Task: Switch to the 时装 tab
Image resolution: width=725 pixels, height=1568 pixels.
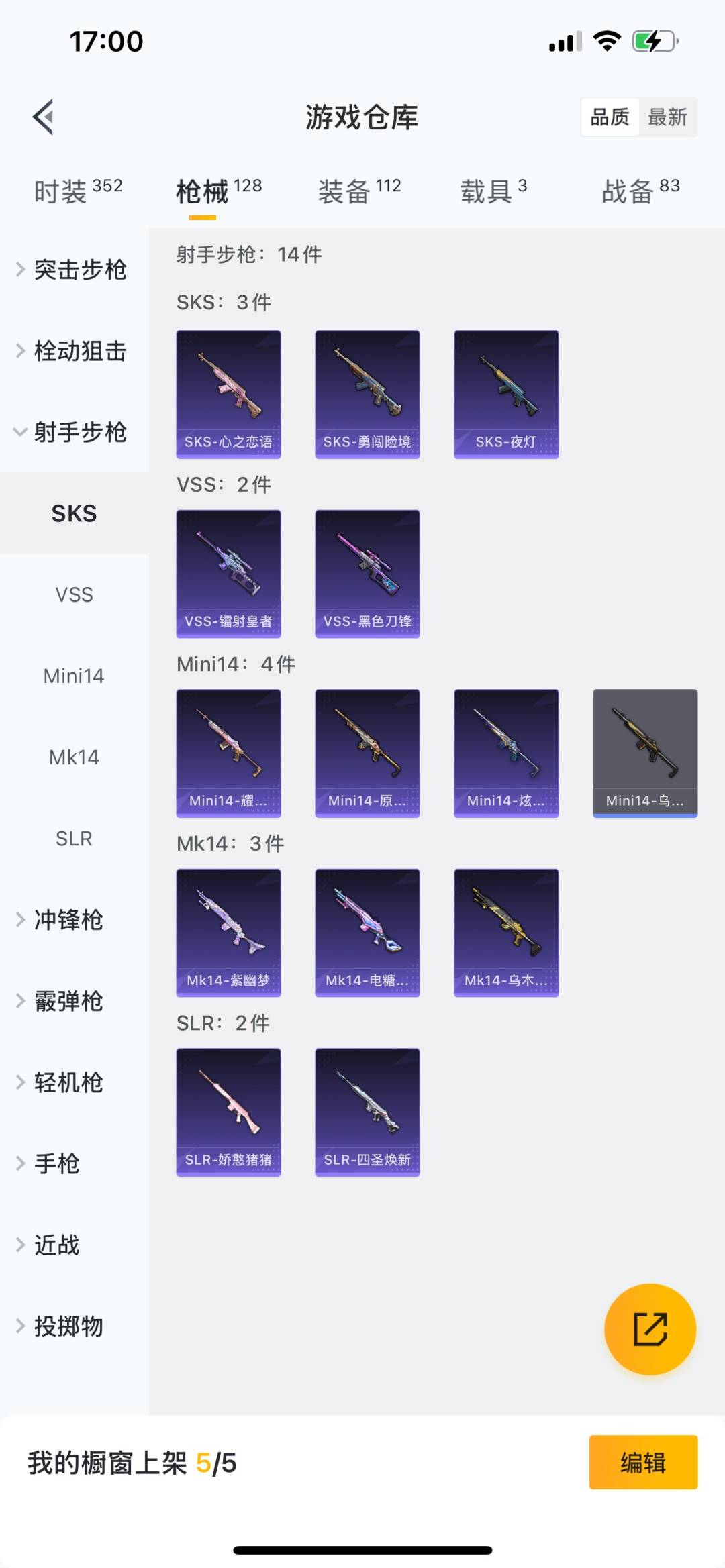Action: (x=77, y=191)
